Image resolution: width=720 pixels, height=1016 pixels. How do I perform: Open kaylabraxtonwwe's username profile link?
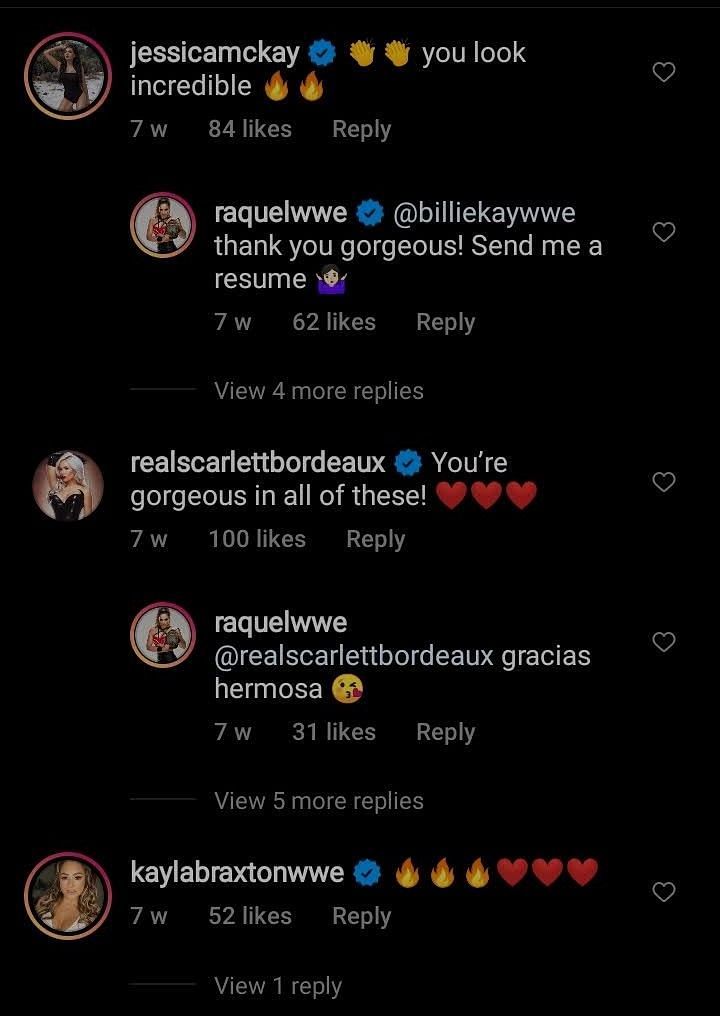coord(237,872)
